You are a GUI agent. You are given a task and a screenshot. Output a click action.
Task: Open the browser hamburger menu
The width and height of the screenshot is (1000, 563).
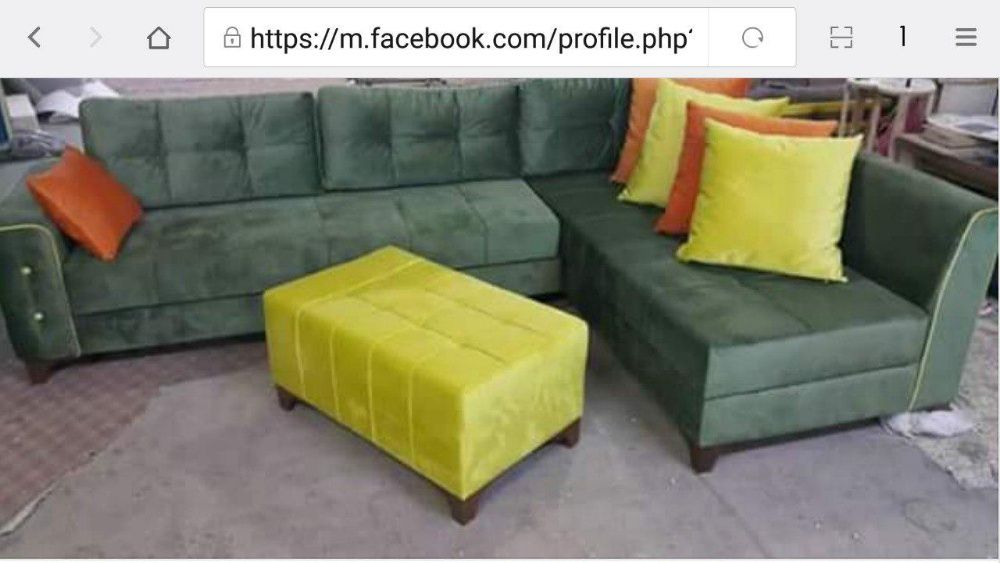[965, 38]
